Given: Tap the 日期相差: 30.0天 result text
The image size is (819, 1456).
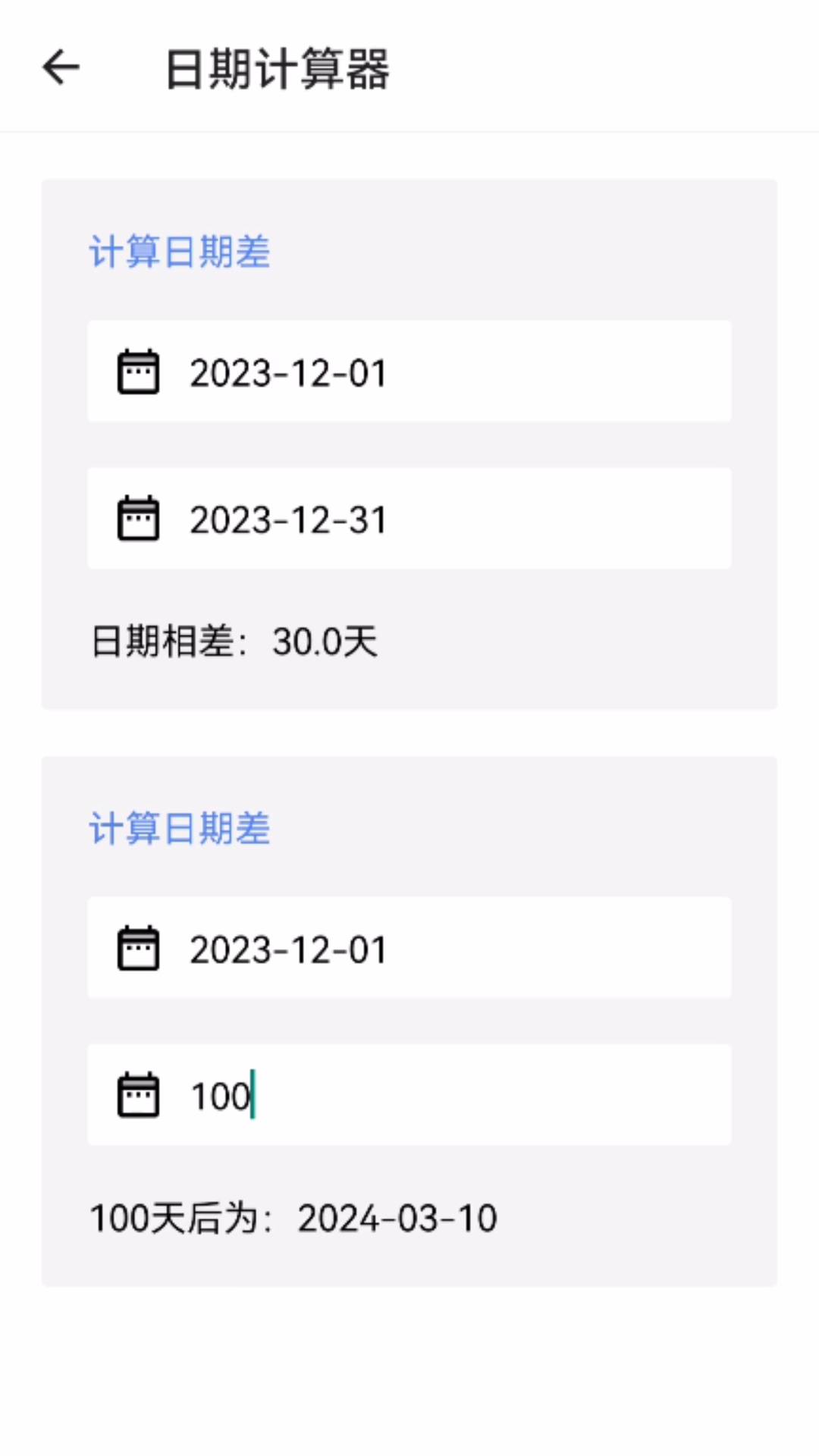Looking at the screenshot, I should pyautogui.click(x=235, y=641).
